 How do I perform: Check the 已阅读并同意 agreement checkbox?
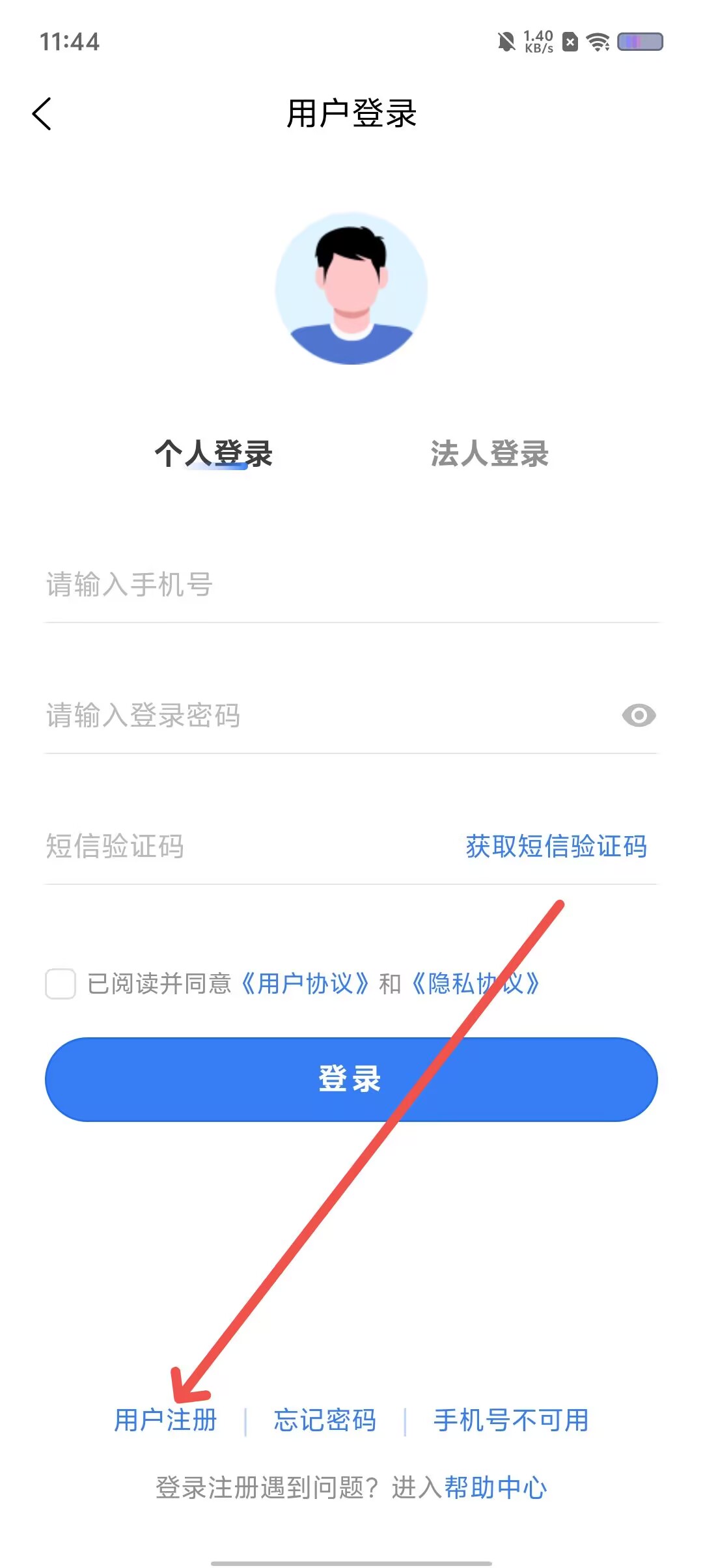click(61, 983)
